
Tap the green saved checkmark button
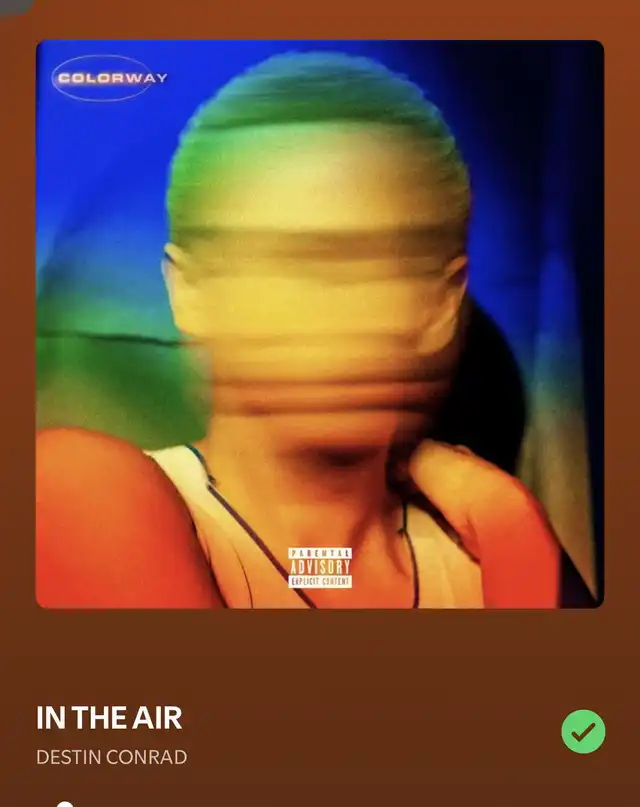click(x=583, y=731)
